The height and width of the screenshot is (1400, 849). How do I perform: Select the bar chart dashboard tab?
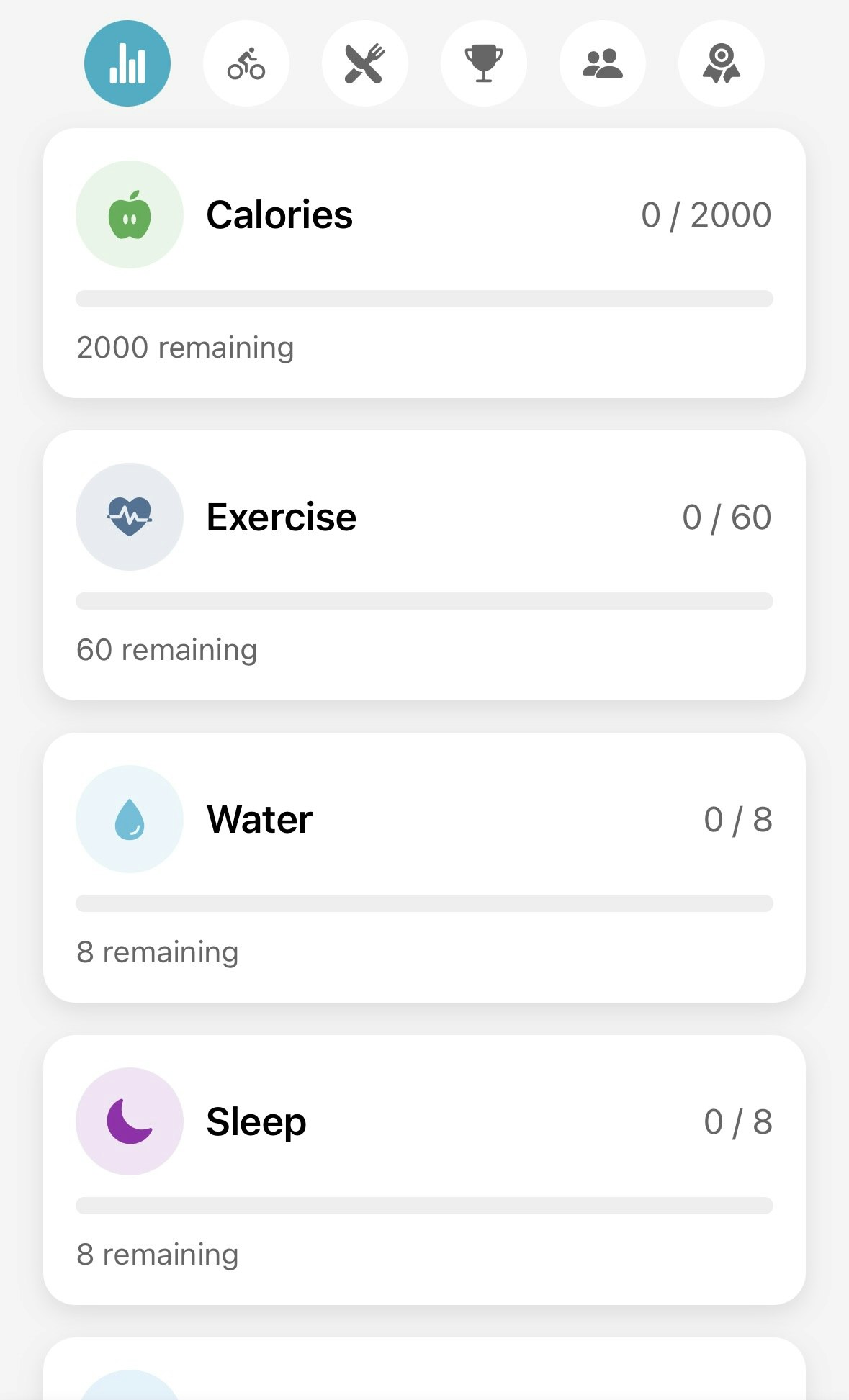click(127, 63)
